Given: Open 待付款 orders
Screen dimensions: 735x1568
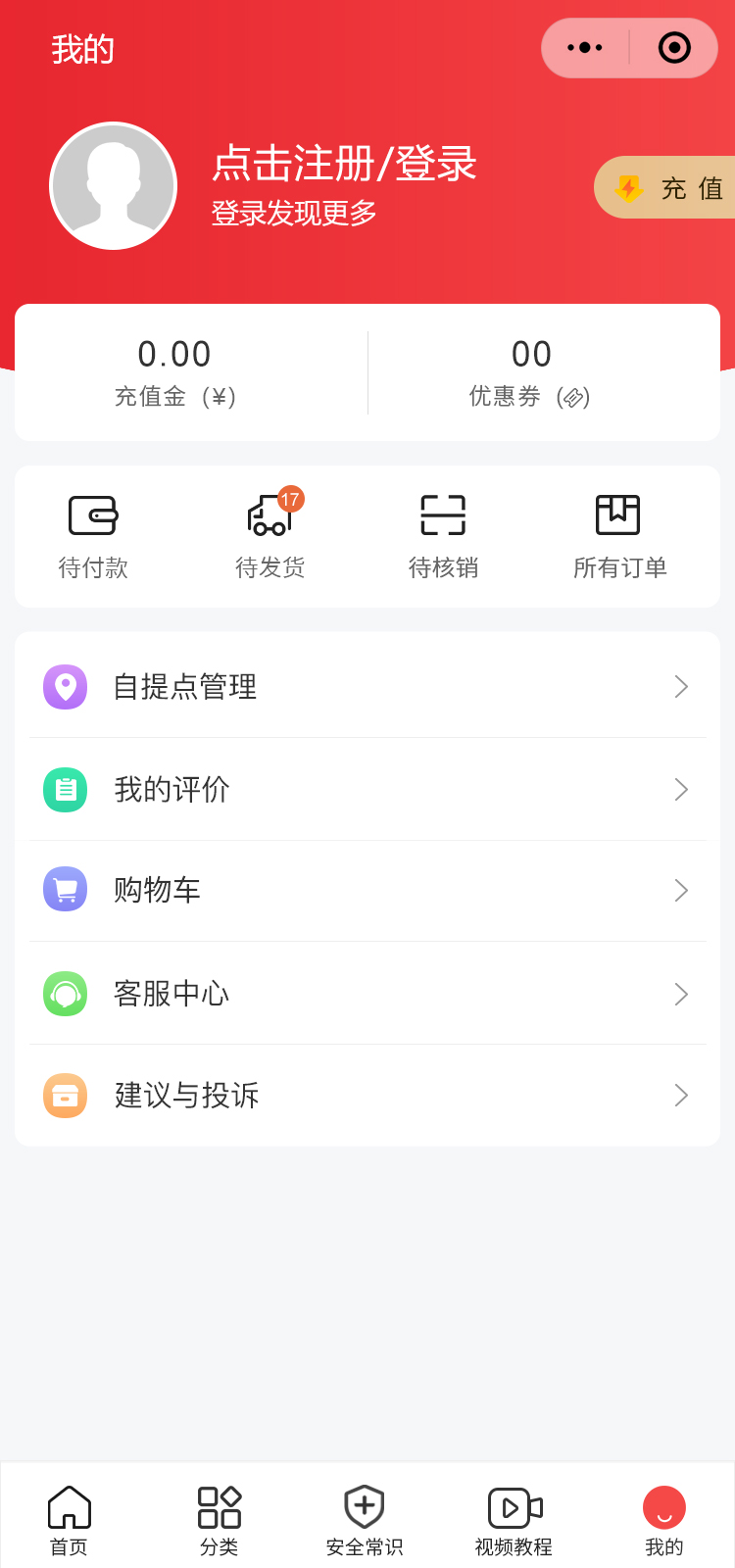Looking at the screenshot, I should [93, 536].
